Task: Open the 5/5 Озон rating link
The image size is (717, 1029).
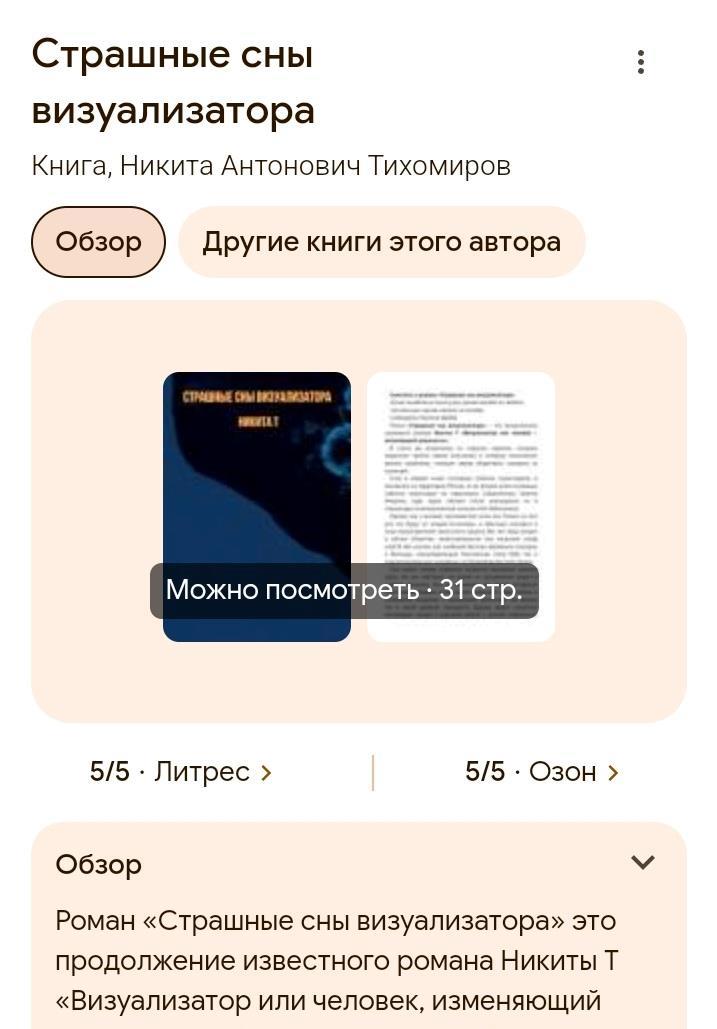Action: pyautogui.click(x=541, y=772)
